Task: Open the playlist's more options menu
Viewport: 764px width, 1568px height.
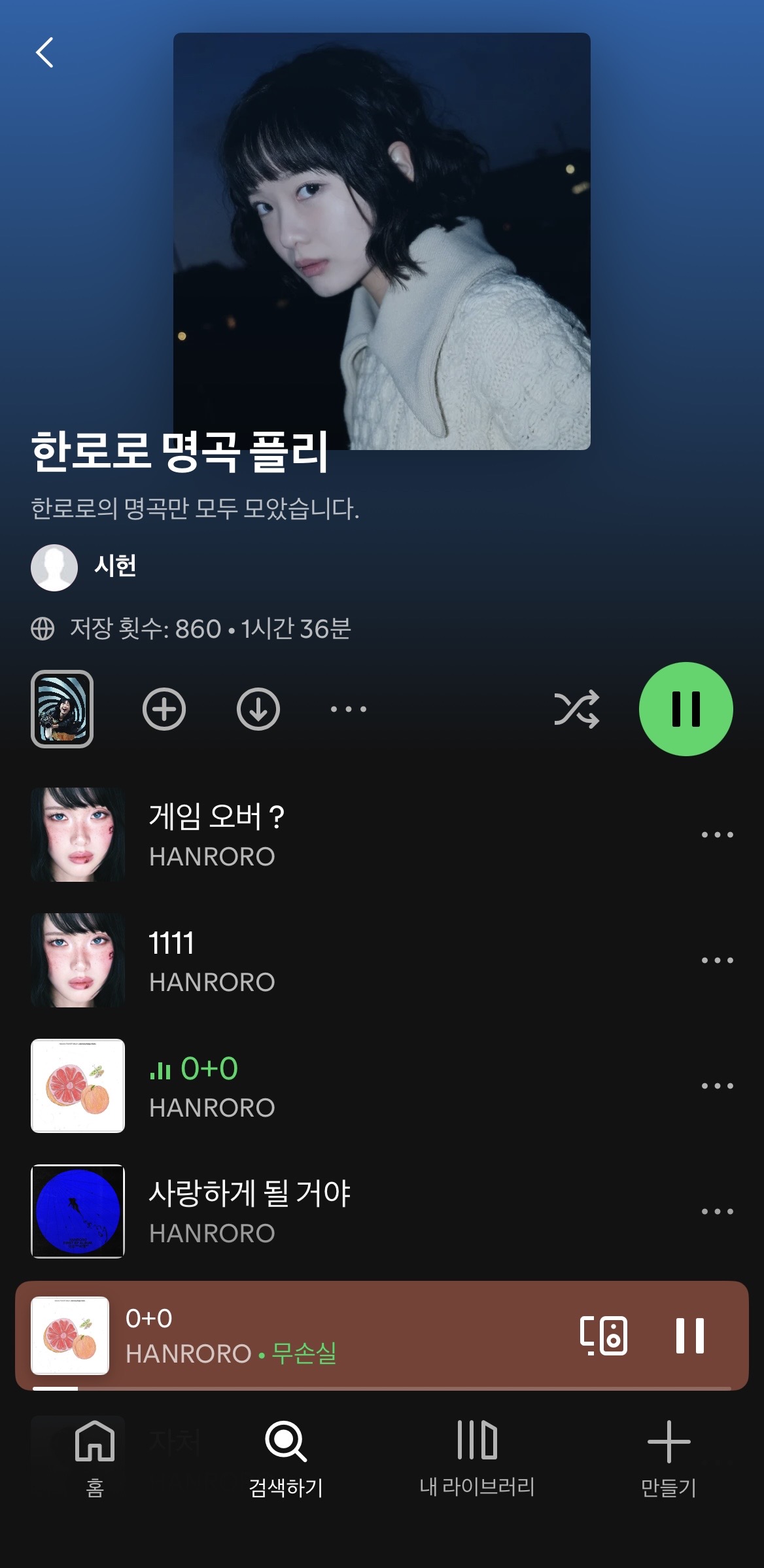Action: coord(349,708)
